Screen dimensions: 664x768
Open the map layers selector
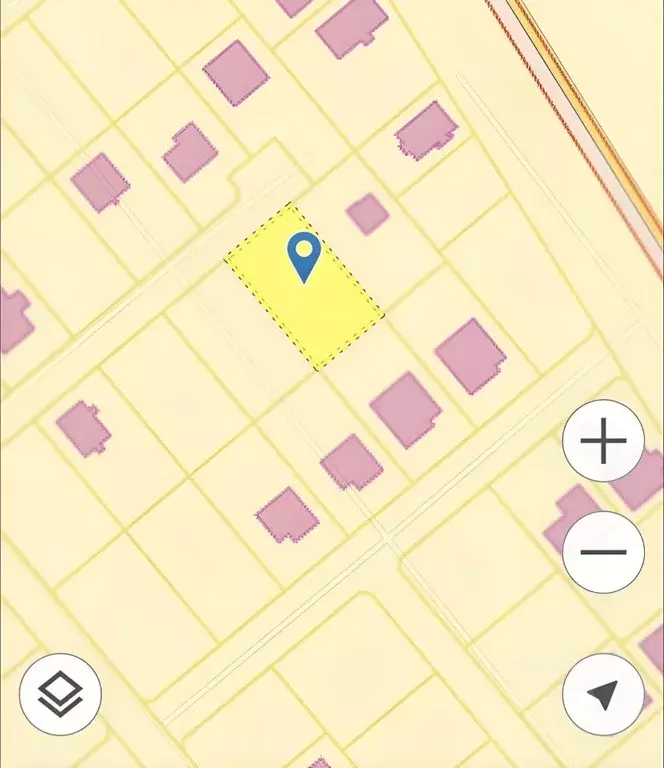60,693
